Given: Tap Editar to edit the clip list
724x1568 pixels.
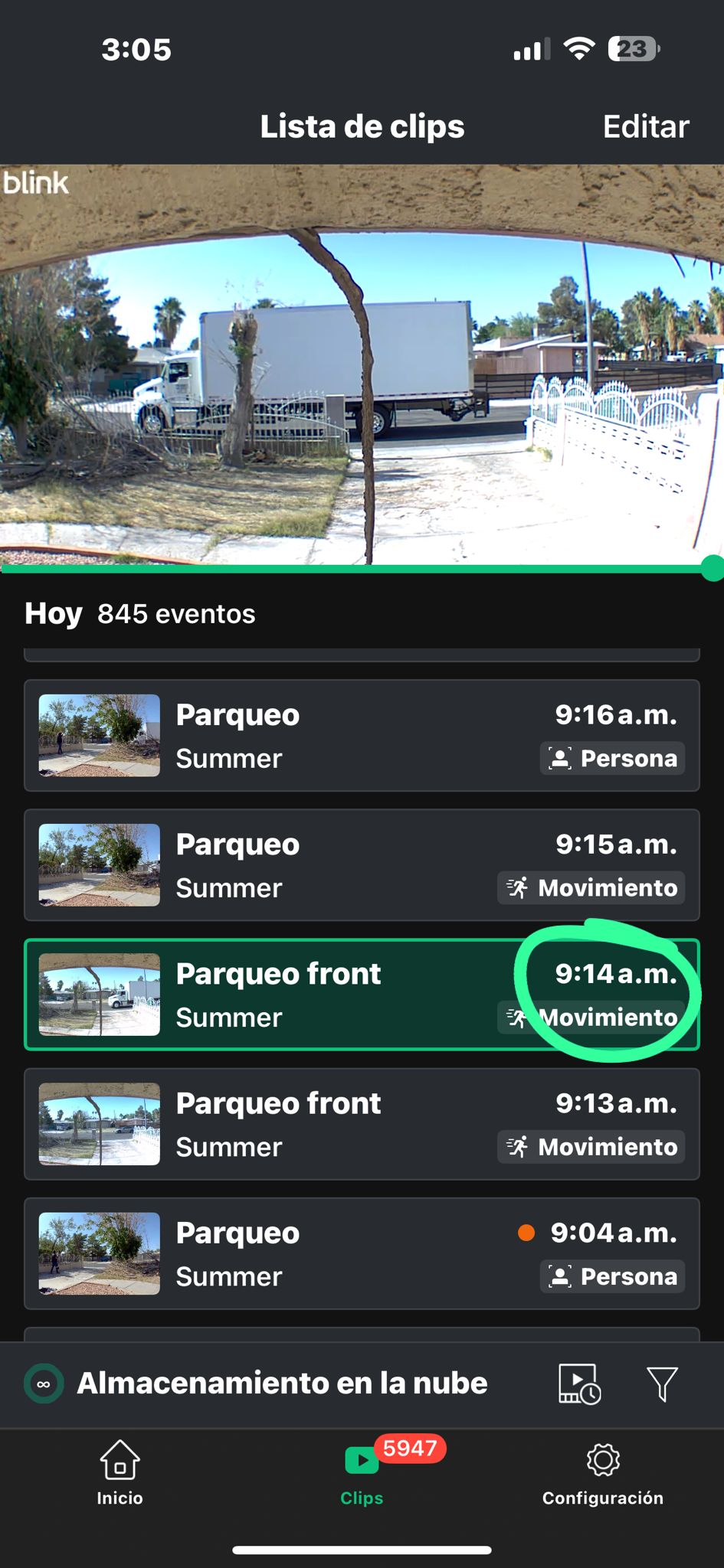Looking at the screenshot, I should [645, 127].
